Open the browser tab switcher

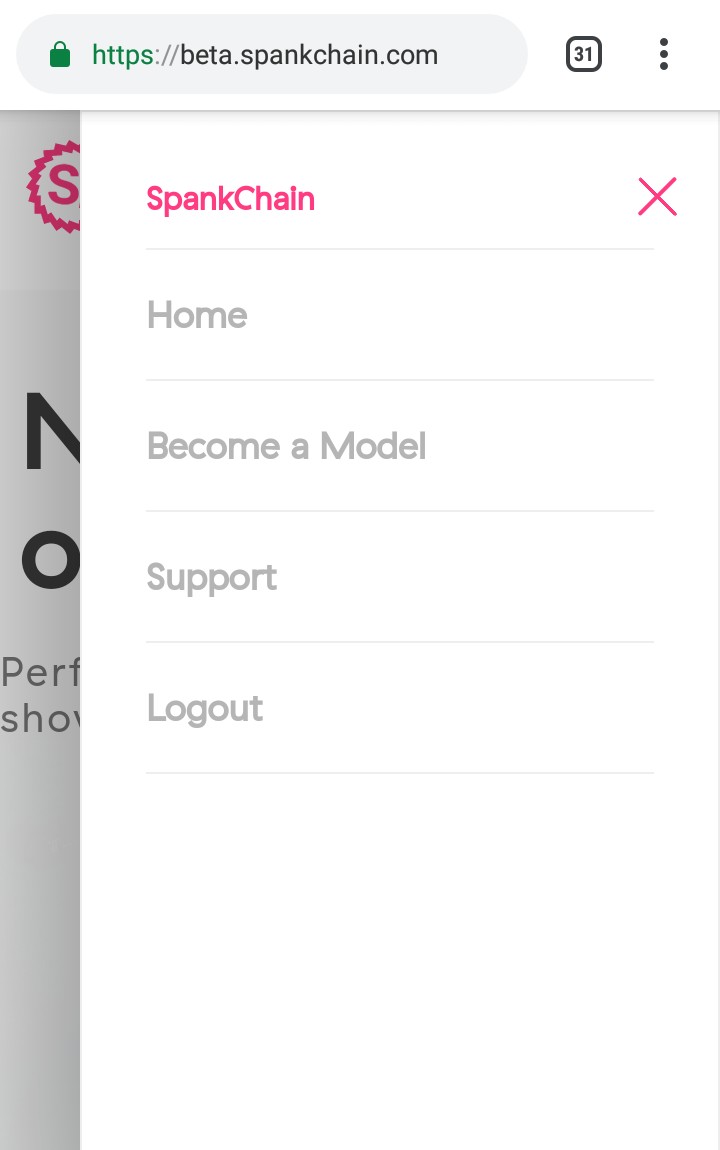pos(584,54)
